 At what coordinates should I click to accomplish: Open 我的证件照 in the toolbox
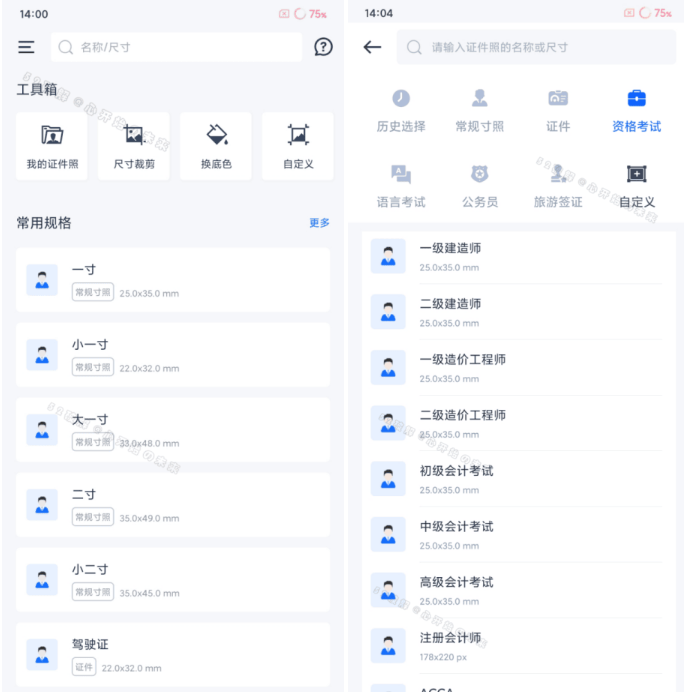click(52, 146)
